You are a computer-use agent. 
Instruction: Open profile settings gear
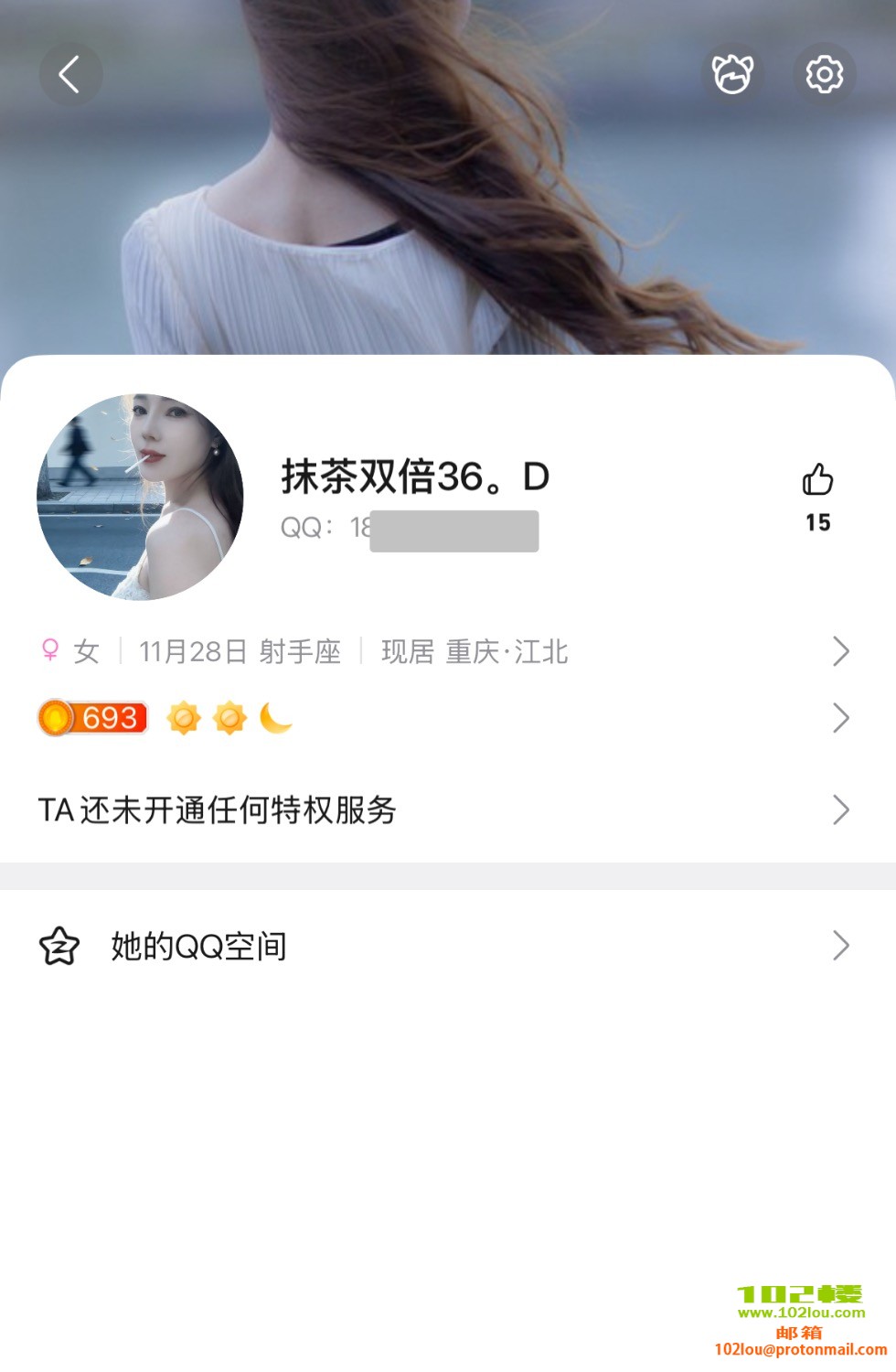pyautogui.click(x=824, y=74)
